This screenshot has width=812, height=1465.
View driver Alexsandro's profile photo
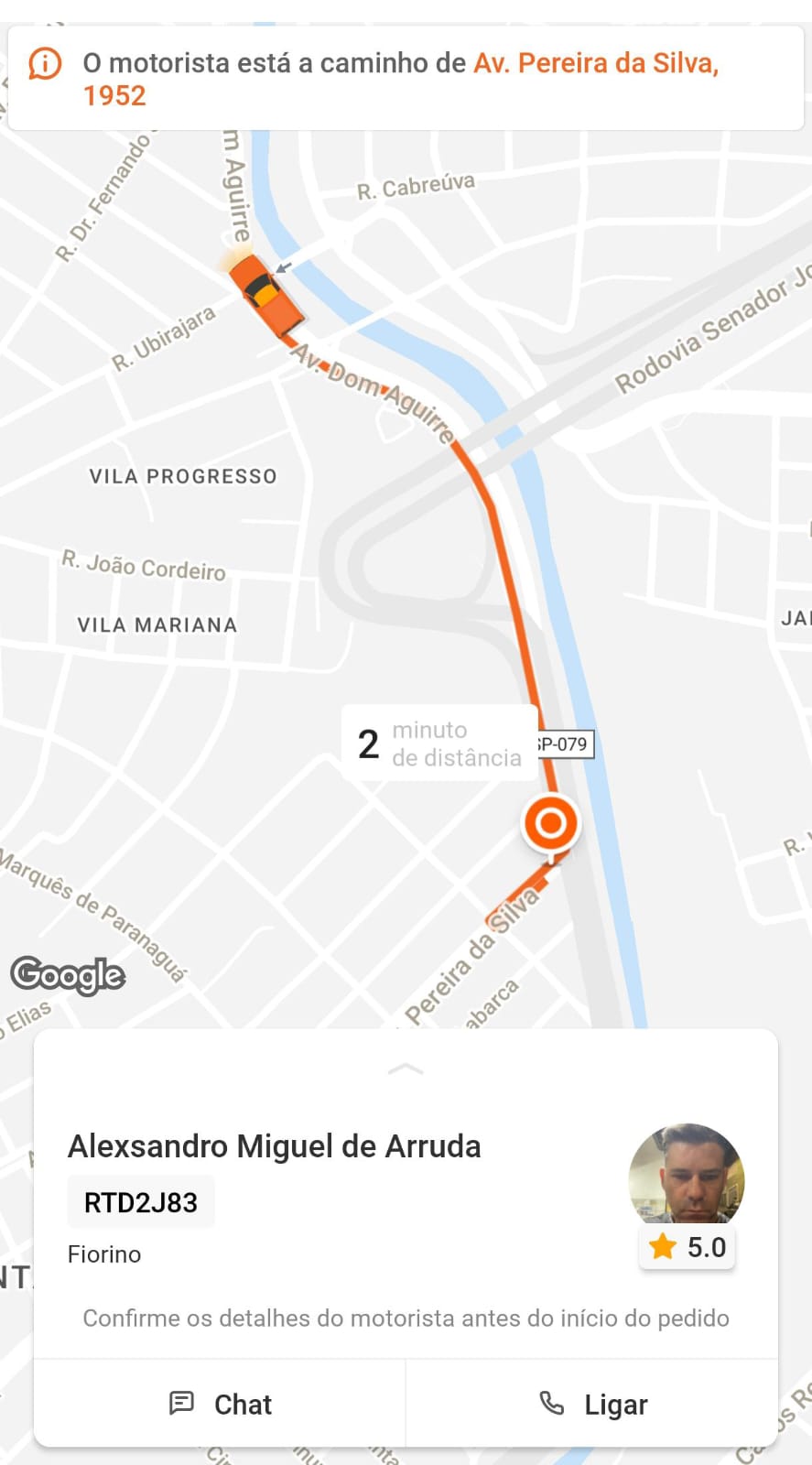click(x=686, y=1177)
